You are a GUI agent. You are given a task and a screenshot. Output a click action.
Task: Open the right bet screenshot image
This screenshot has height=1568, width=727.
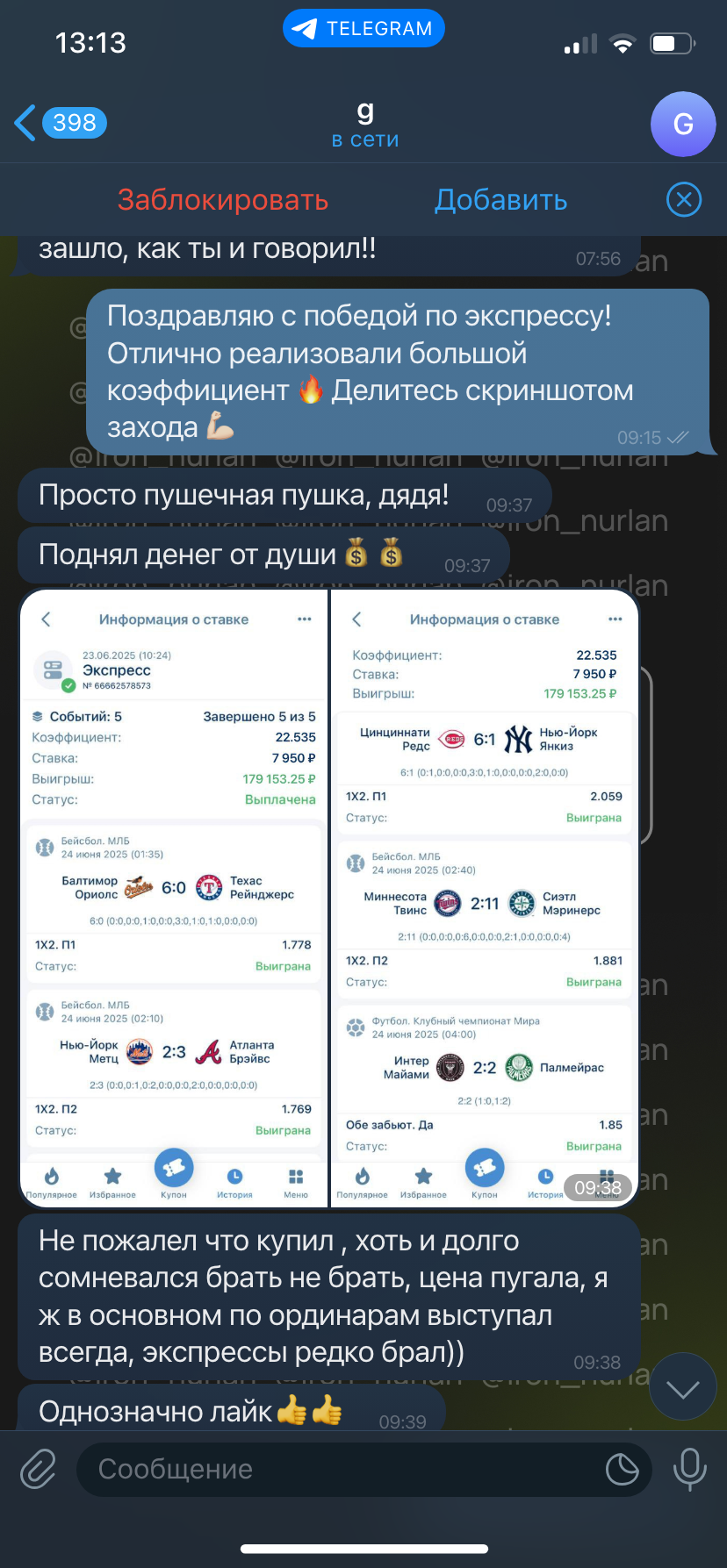coord(484,898)
